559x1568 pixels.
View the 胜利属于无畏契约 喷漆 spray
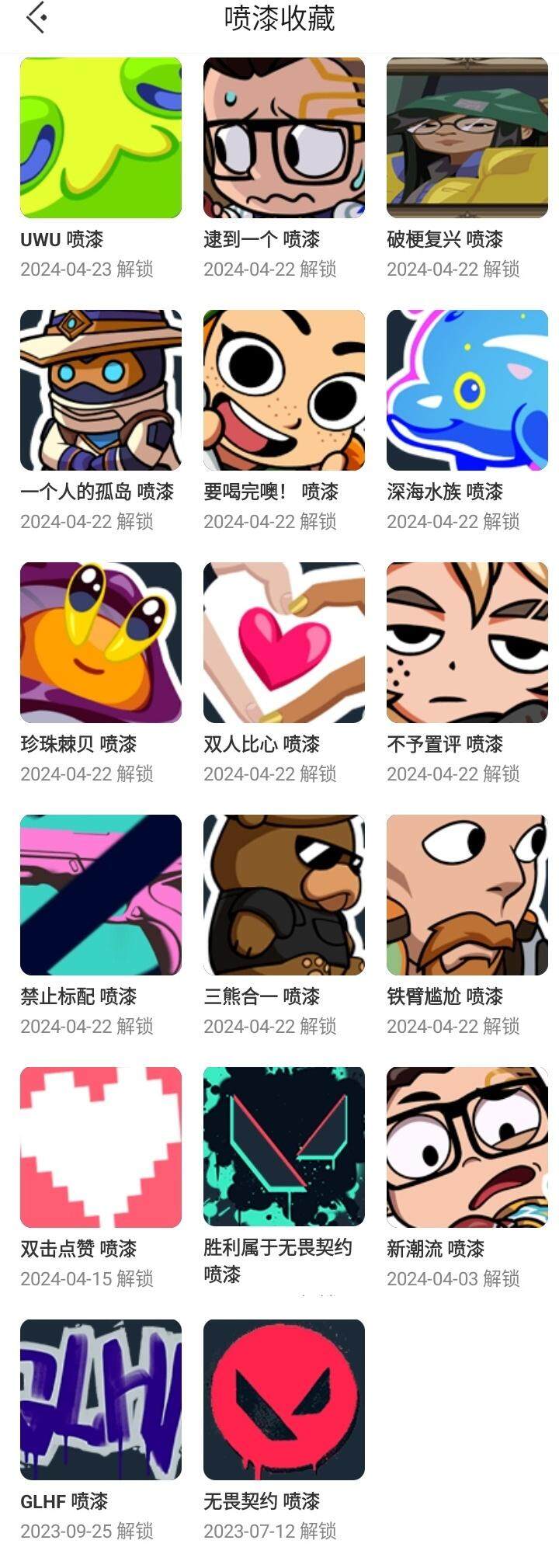coord(284,1147)
